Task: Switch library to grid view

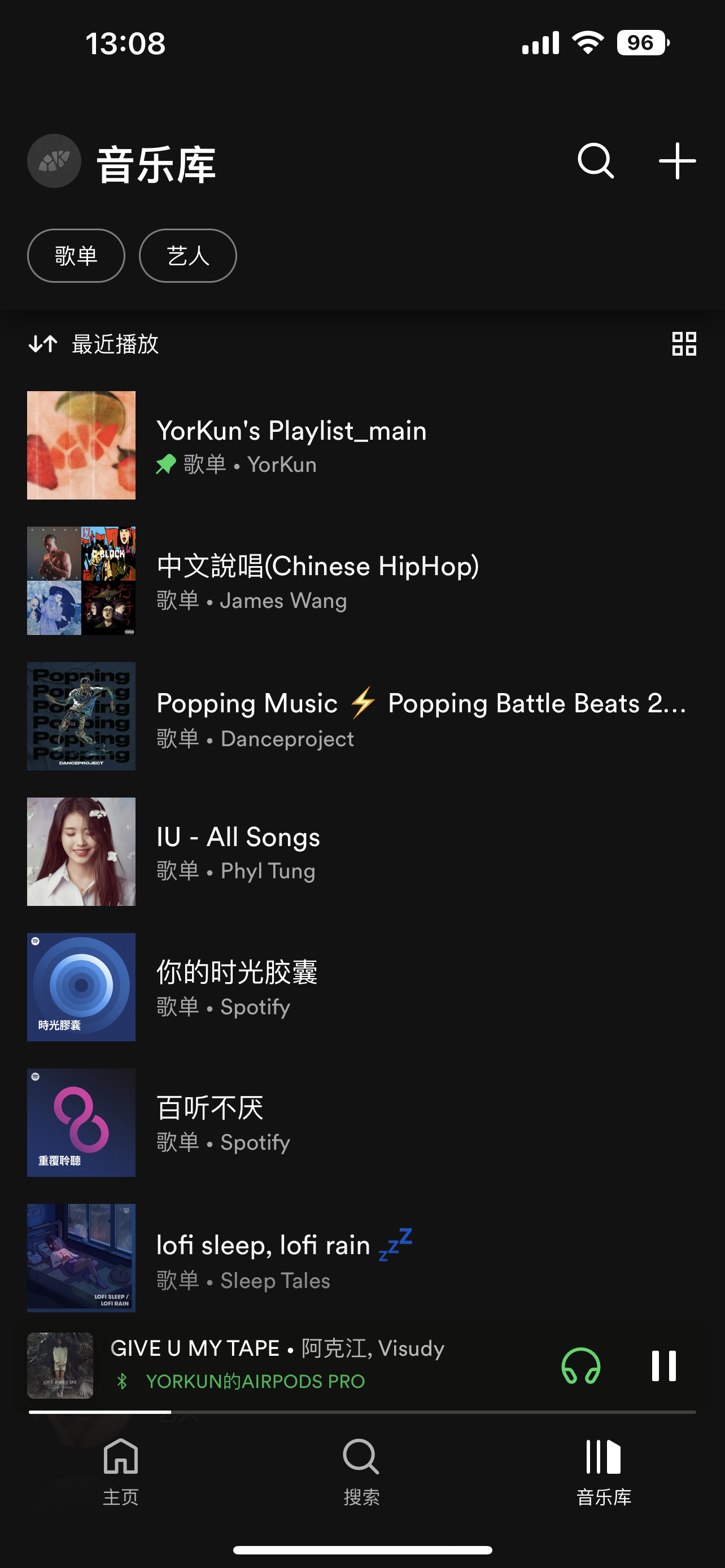Action: pos(684,344)
